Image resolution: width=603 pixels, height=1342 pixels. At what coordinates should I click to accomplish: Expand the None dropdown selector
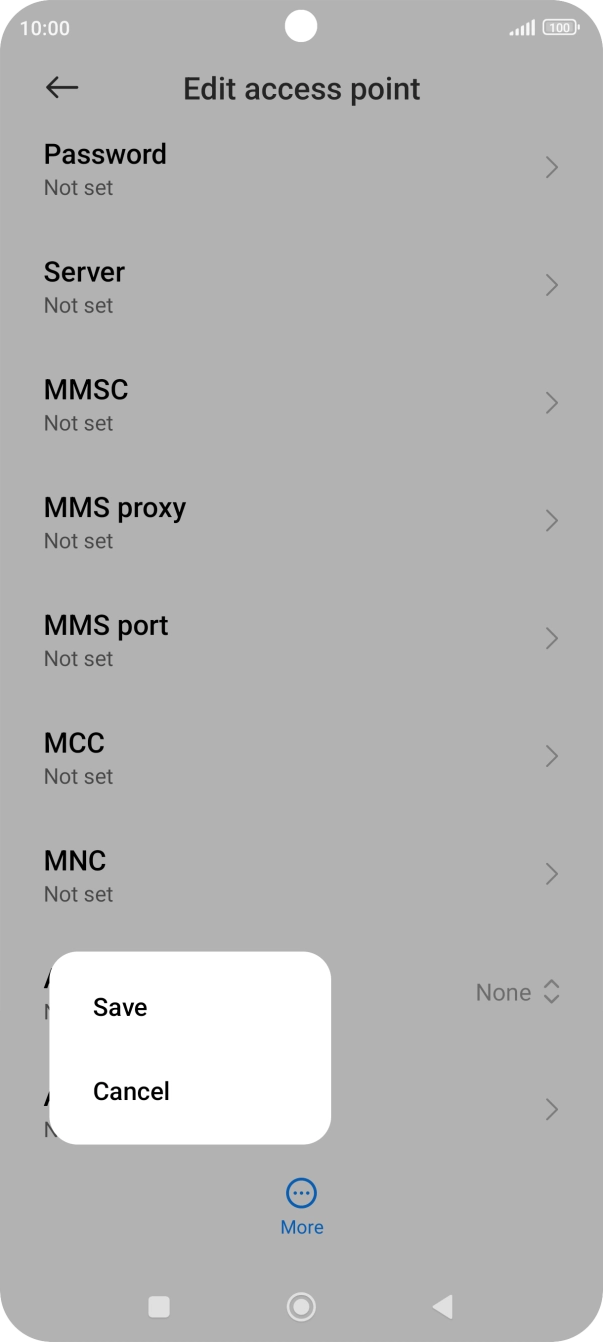(517, 992)
